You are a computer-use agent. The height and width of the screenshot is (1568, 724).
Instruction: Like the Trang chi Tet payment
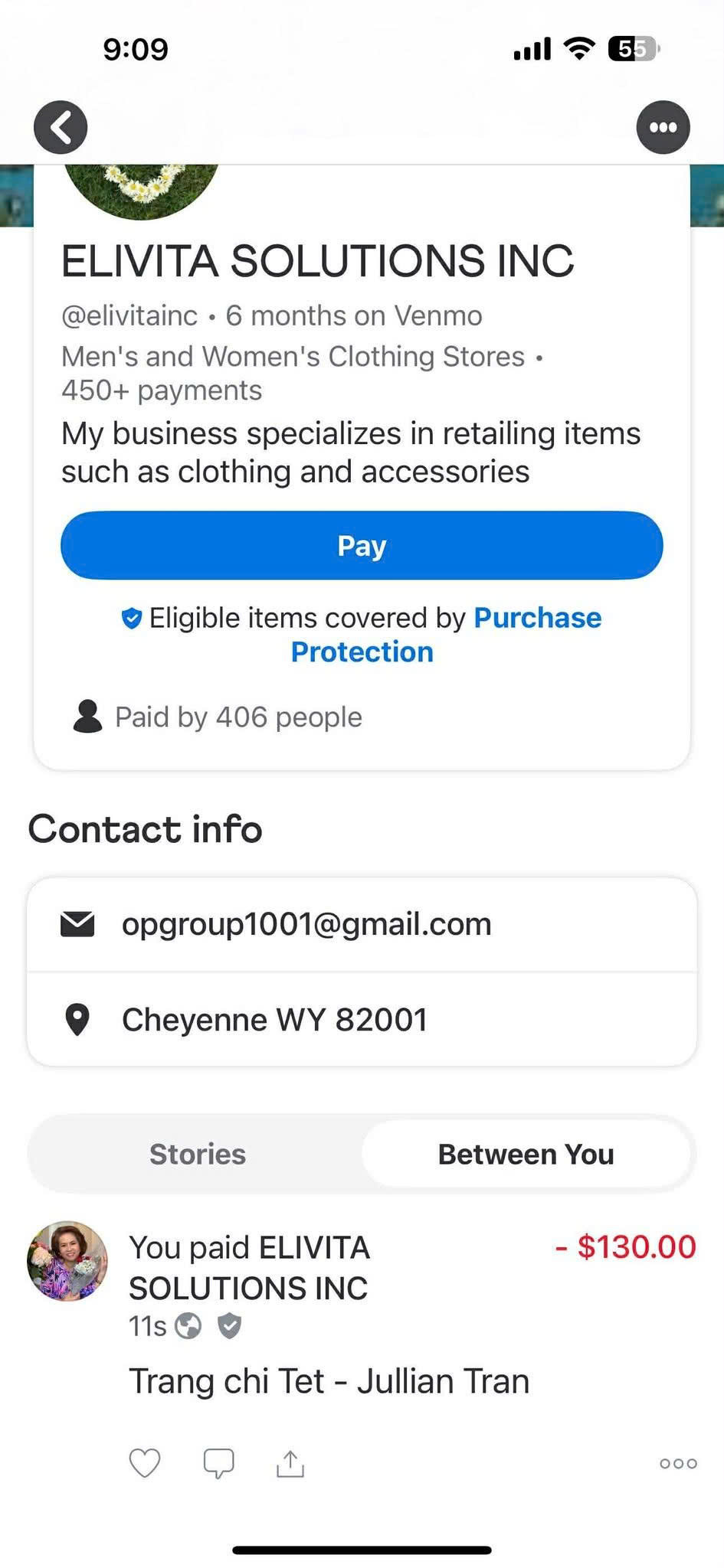pyautogui.click(x=145, y=1463)
